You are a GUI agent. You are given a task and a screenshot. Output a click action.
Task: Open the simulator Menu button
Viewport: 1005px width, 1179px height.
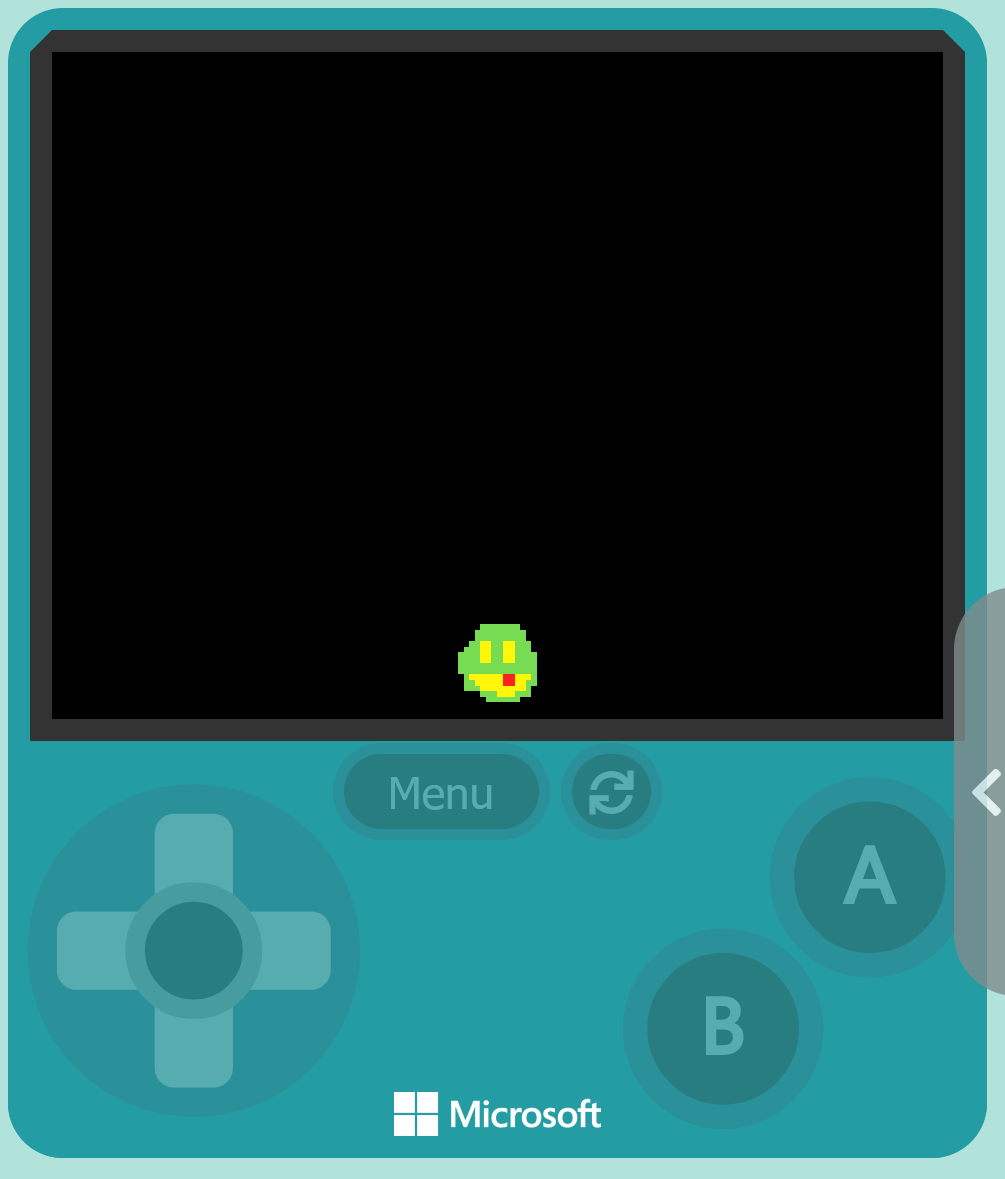(441, 792)
